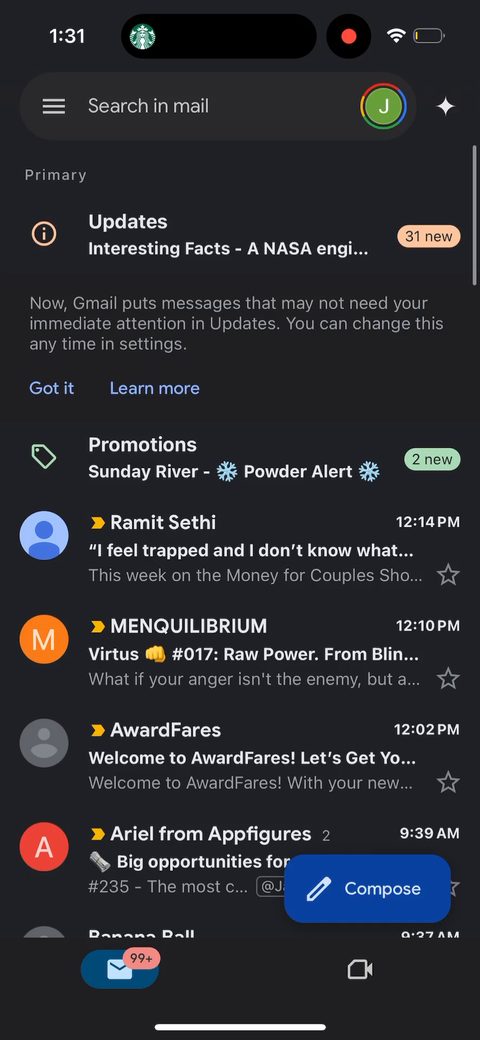Open the account avatar J
The width and height of the screenshot is (480, 1040).
pyautogui.click(x=383, y=106)
